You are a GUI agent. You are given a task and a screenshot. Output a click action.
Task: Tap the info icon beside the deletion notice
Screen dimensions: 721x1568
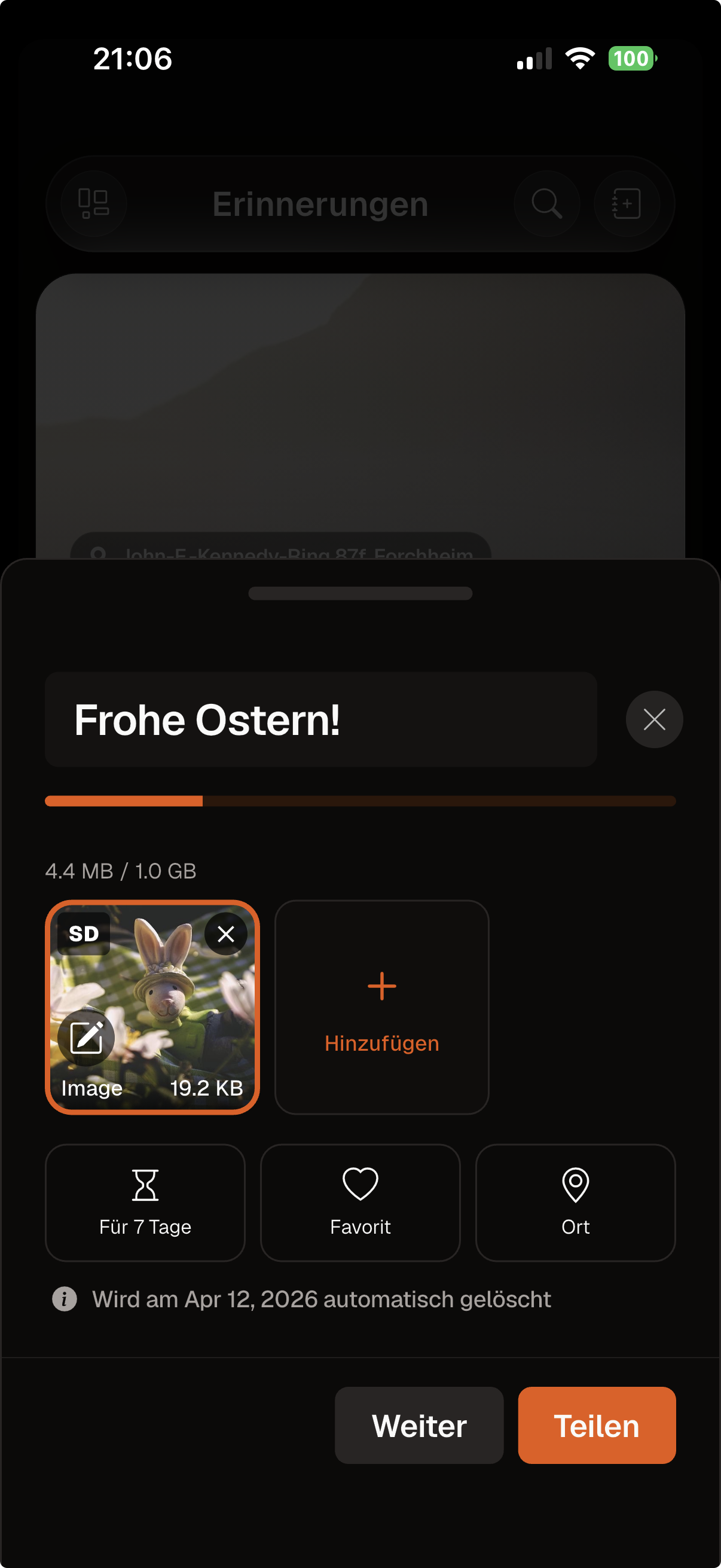click(x=65, y=1299)
